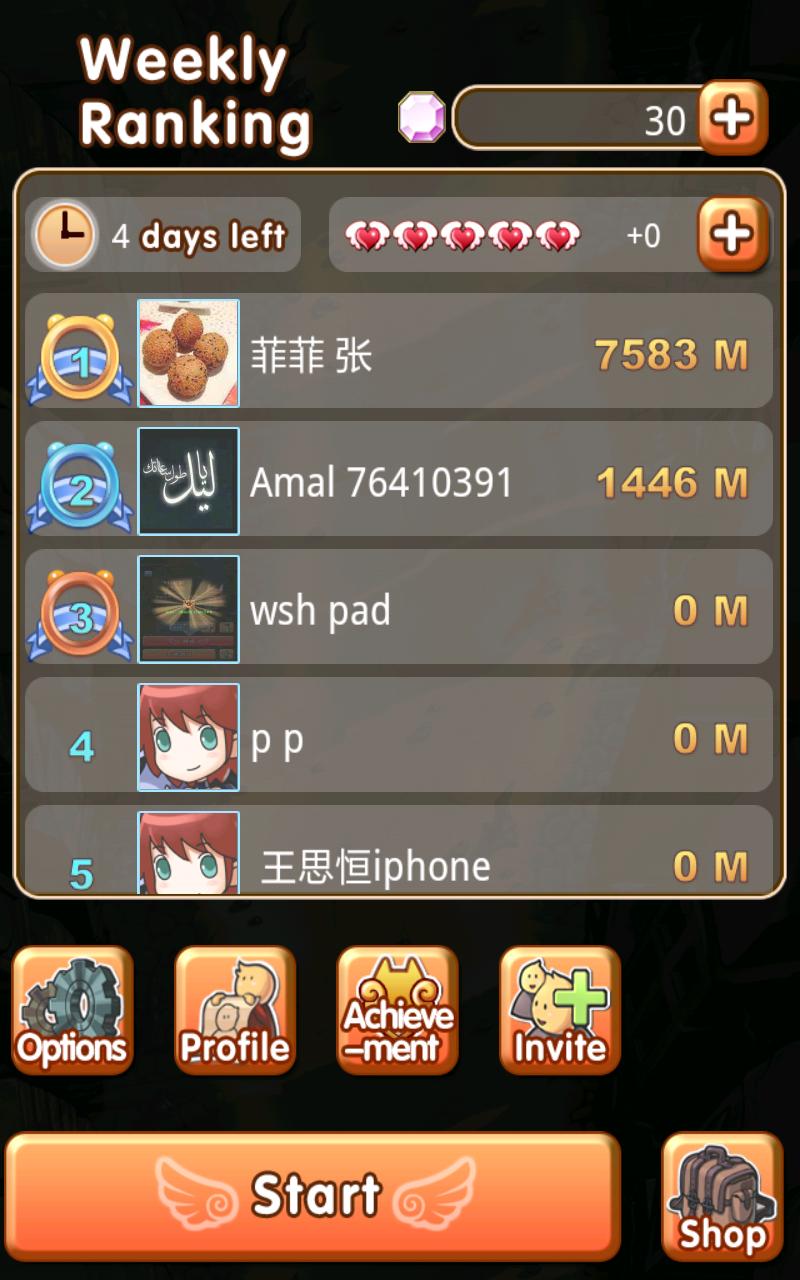This screenshot has height=1280, width=800.
Task: View the Achievement list
Action: coord(397,1010)
